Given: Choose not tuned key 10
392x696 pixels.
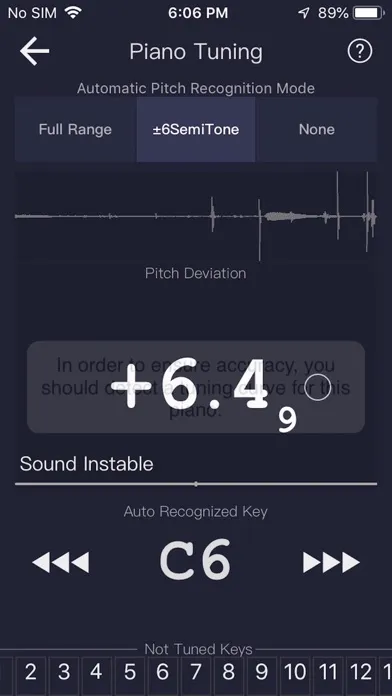Looking at the screenshot, I should (295, 675).
